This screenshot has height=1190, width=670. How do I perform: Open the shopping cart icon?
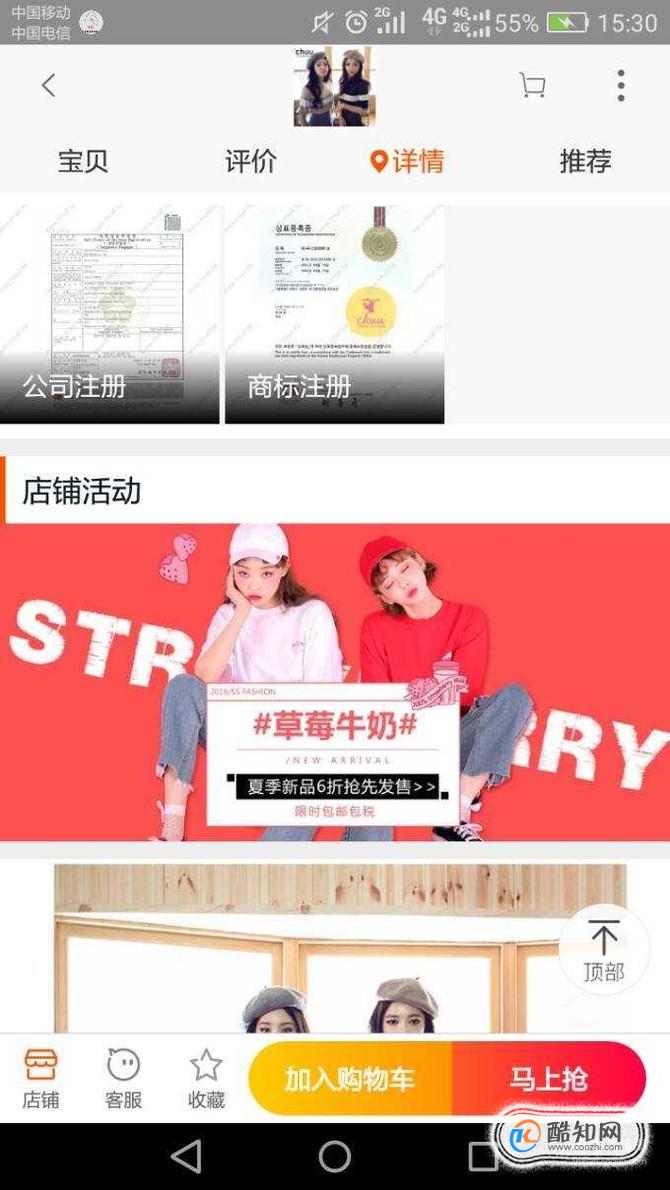point(533,86)
